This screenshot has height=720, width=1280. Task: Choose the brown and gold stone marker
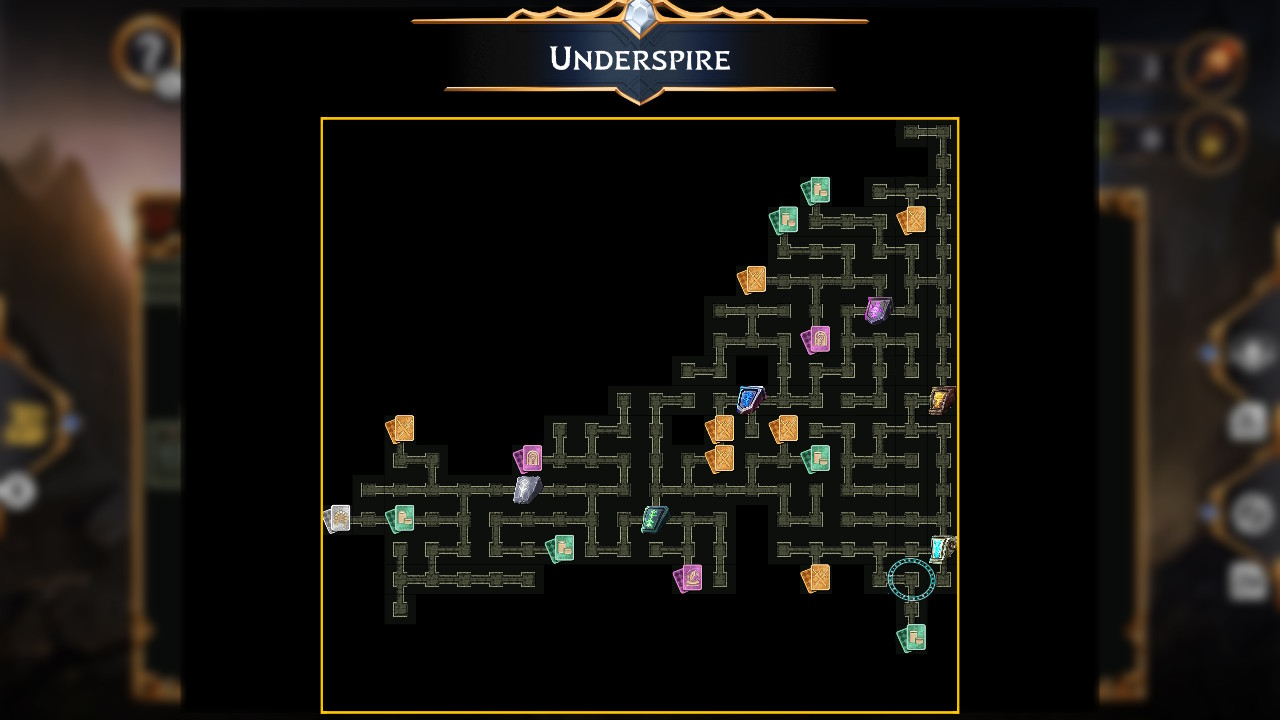click(x=941, y=401)
